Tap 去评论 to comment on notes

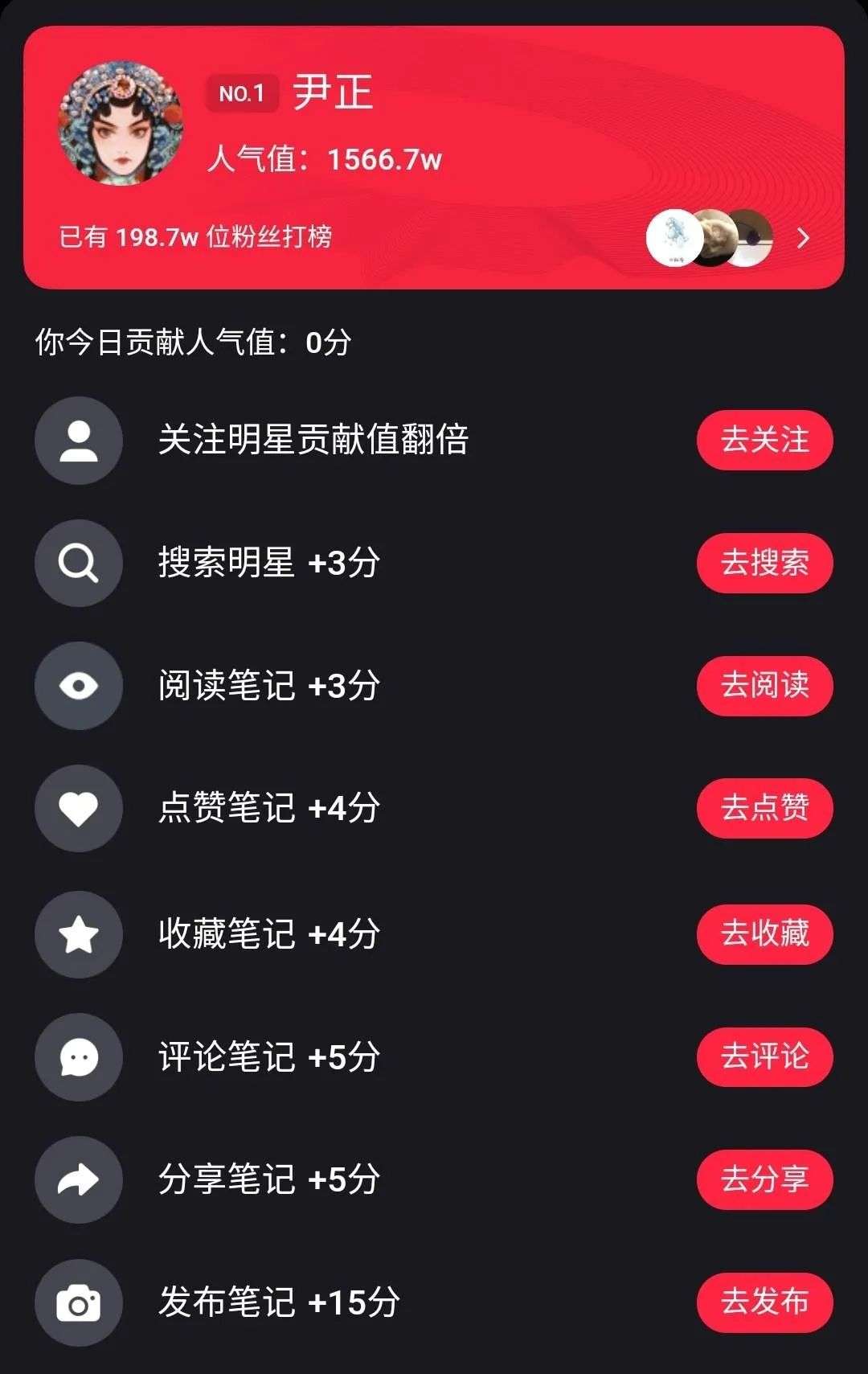point(764,1056)
